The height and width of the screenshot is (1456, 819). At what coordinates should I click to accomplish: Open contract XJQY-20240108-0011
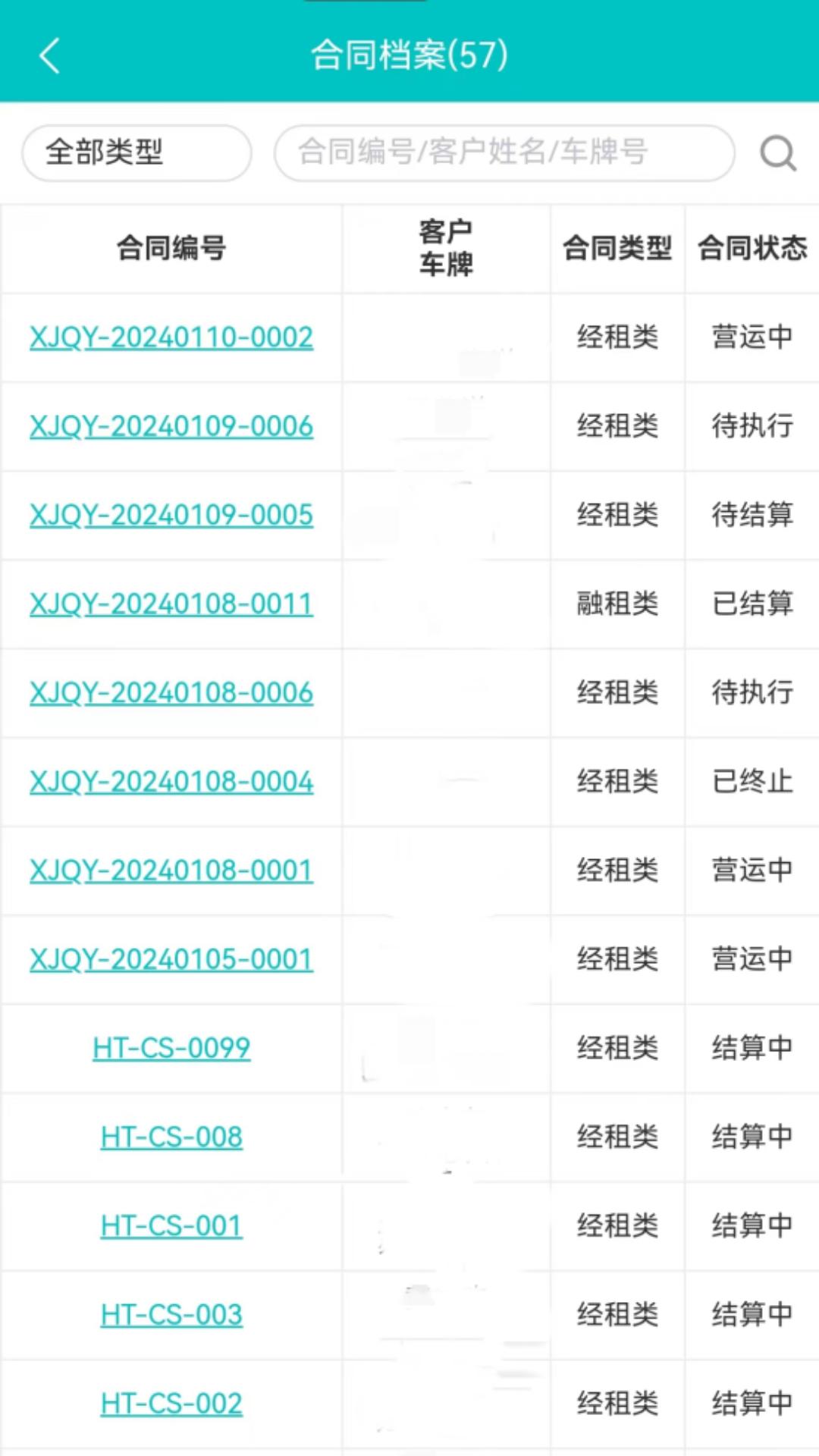click(x=171, y=604)
